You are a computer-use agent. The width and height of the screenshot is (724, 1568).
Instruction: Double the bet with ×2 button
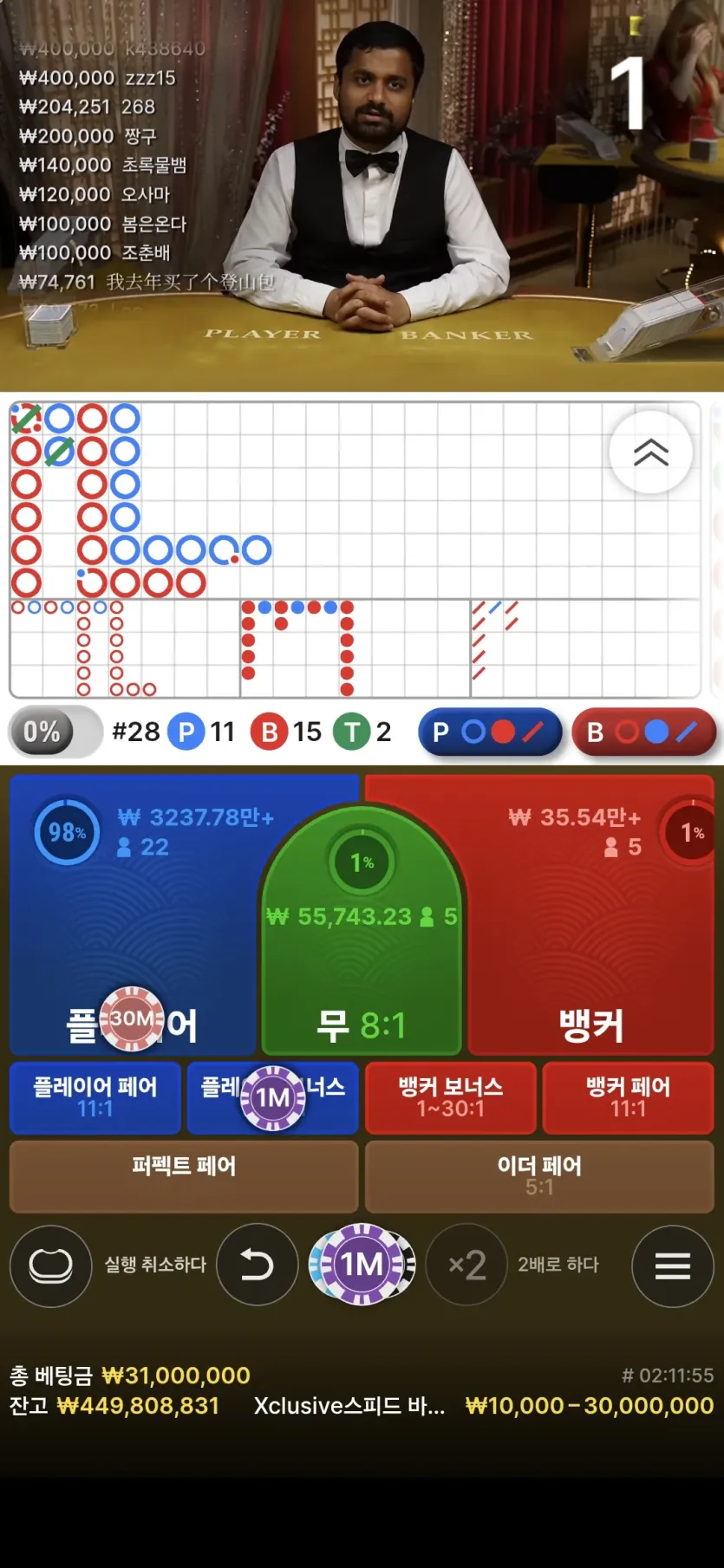coord(466,1265)
